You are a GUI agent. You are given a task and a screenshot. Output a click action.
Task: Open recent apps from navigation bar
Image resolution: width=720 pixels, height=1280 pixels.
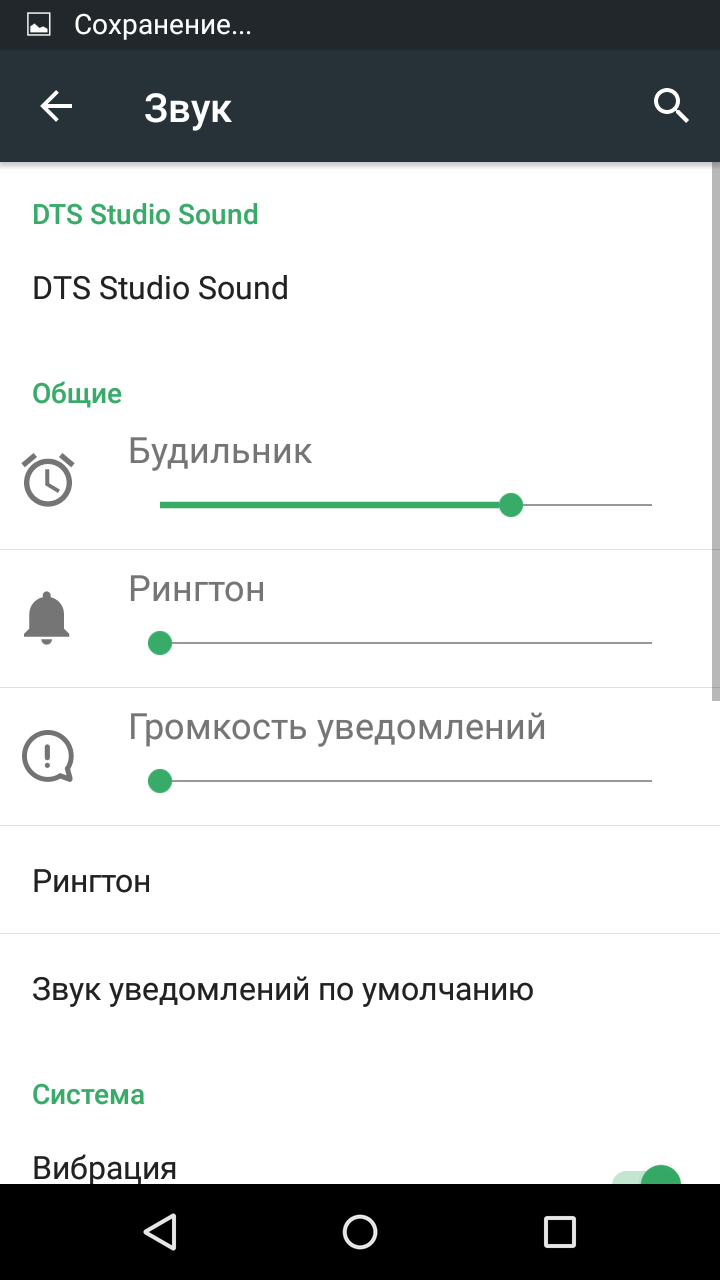[x=560, y=1231]
